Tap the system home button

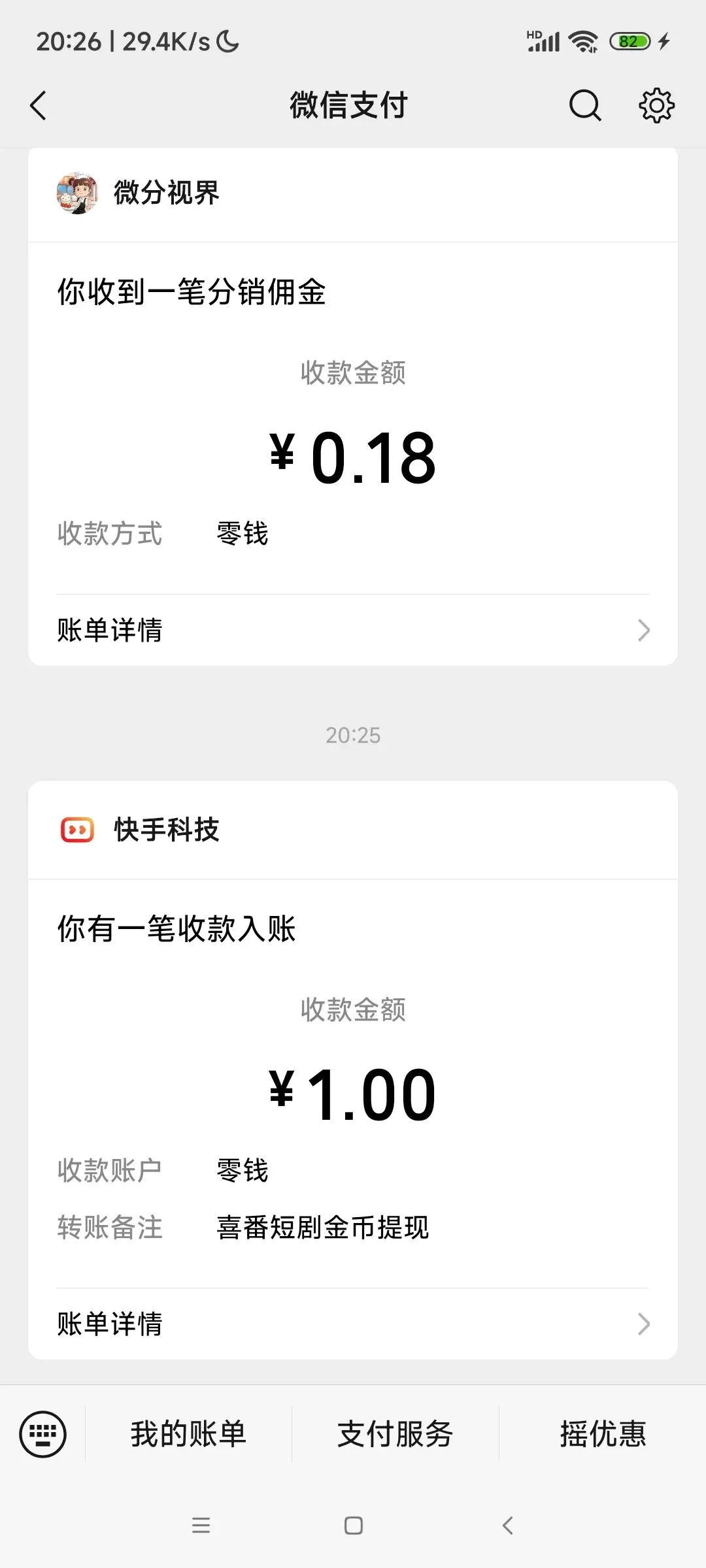point(353,1526)
